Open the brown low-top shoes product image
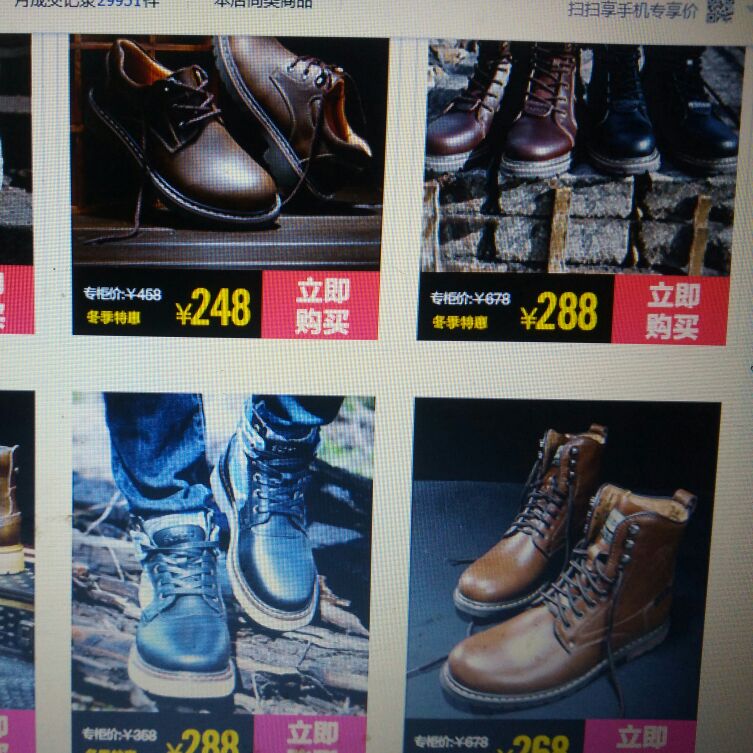This screenshot has height=753, width=753. coord(226,150)
